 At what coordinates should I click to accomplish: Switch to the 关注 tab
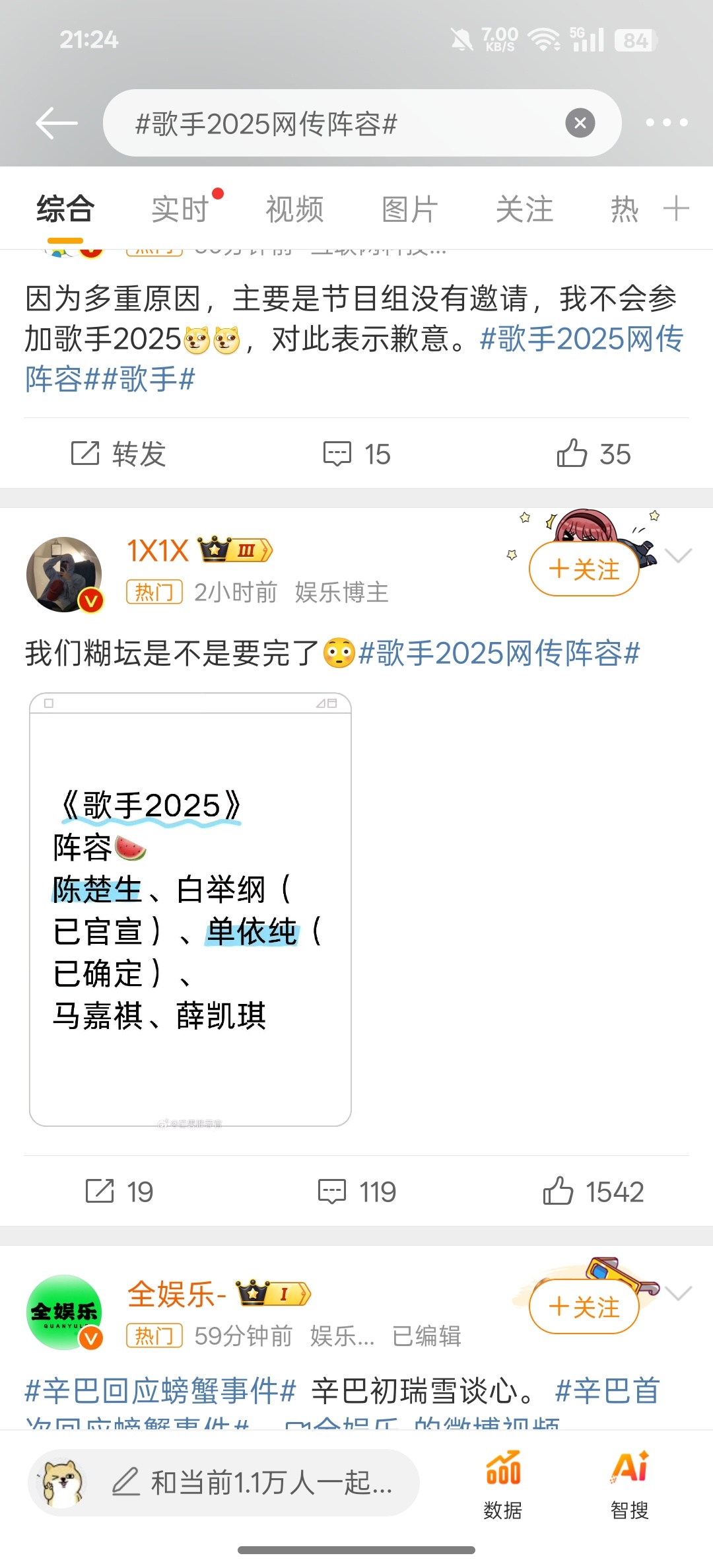pos(524,209)
